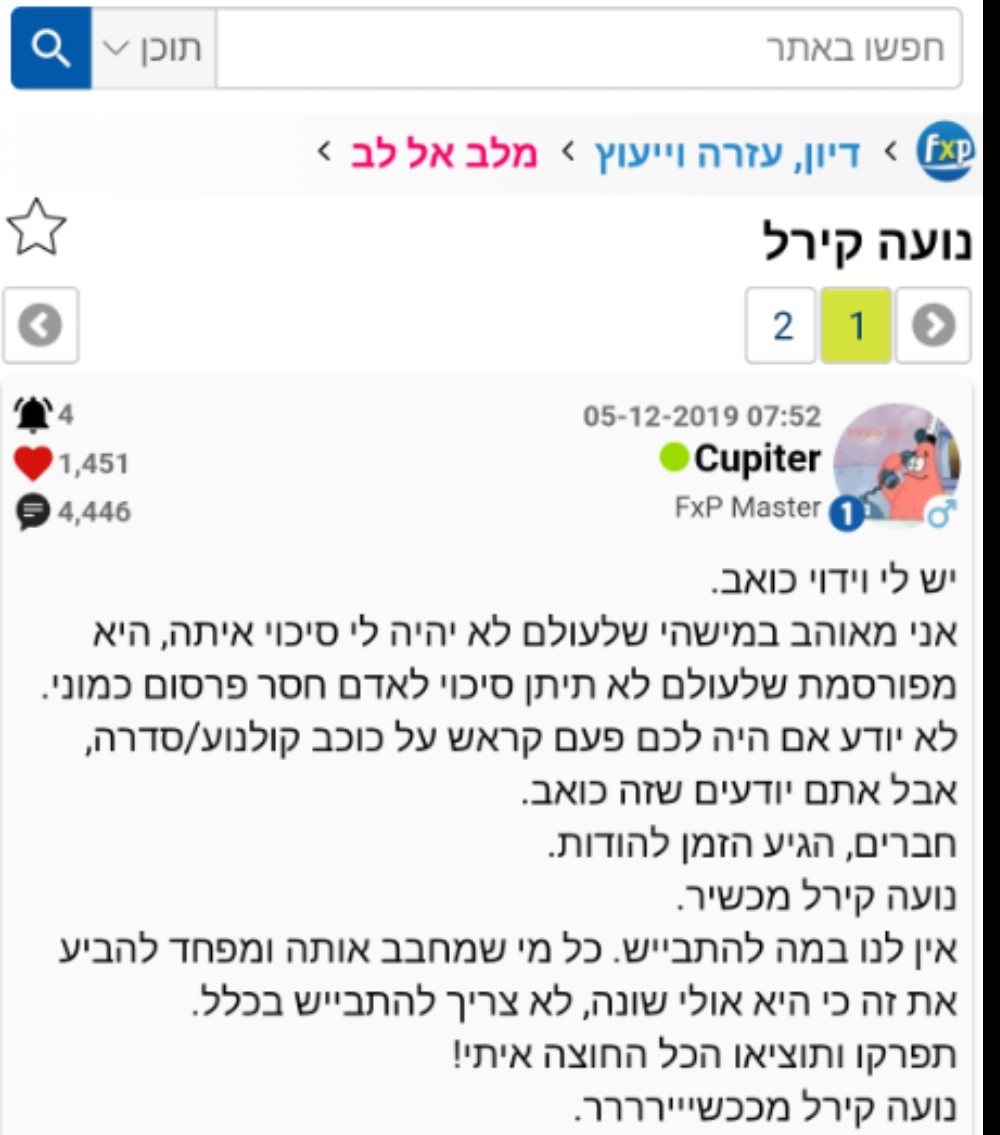Tap the blue search magnifier button

click(x=50, y=48)
